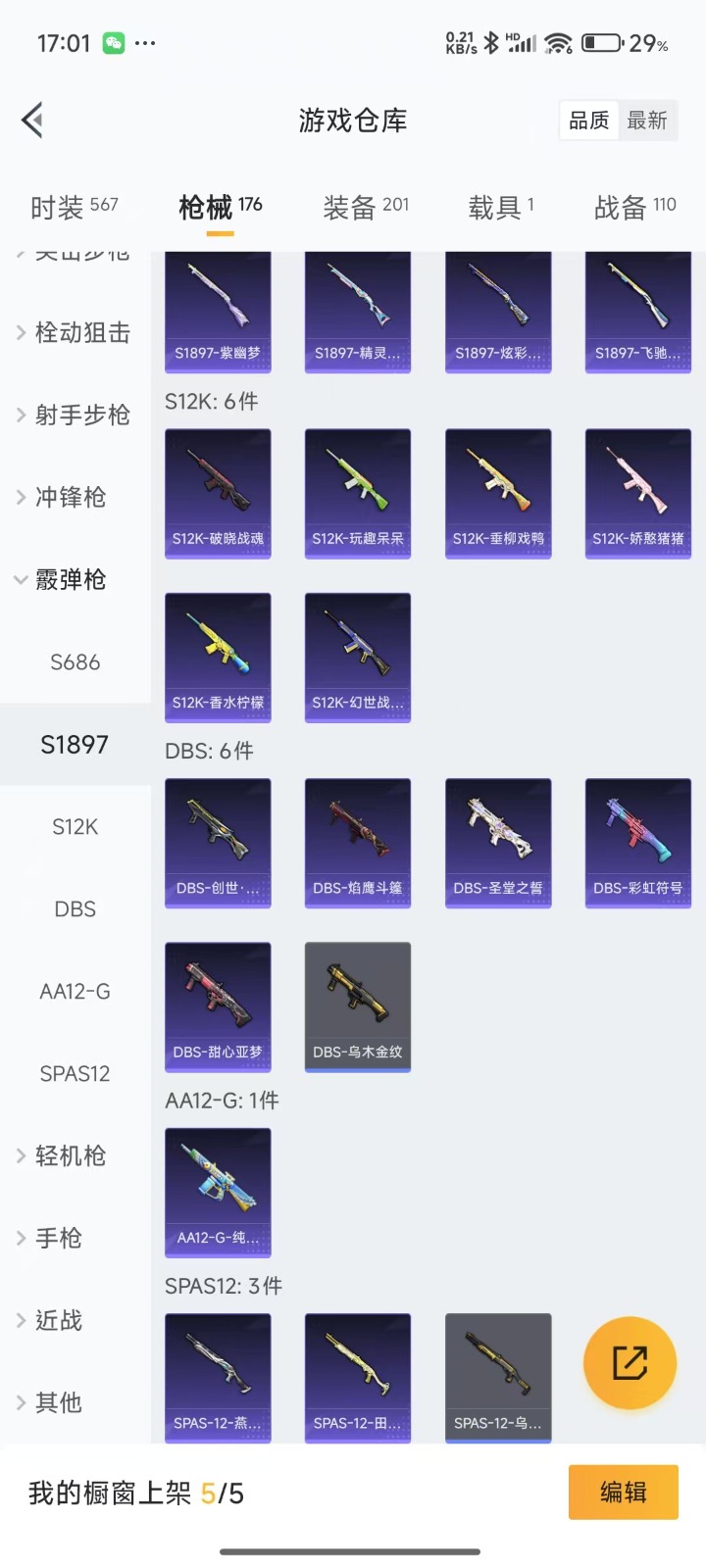
Task: Select S686 in the sidebar
Action: click(x=75, y=662)
